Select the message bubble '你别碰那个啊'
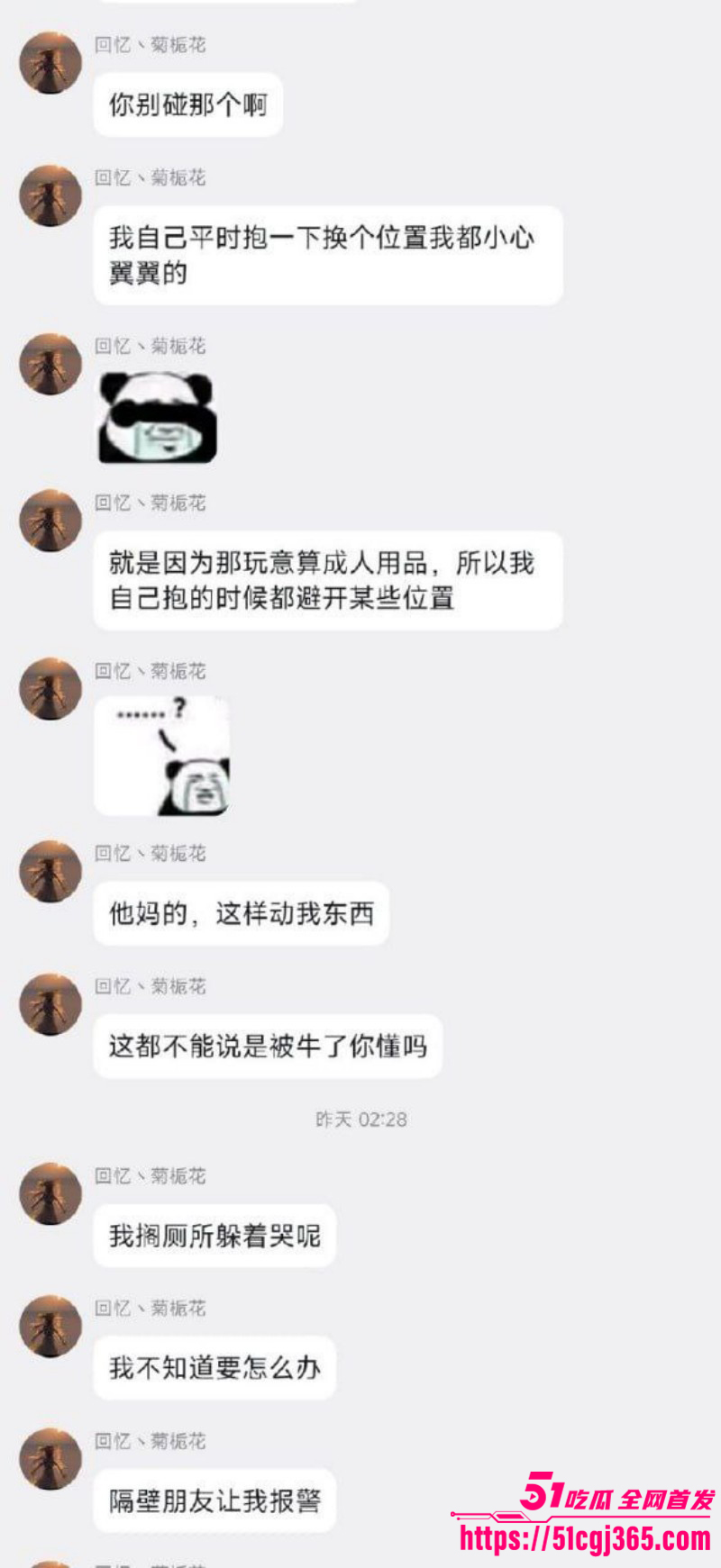Screen dimensions: 721x1568 [187, 104]
